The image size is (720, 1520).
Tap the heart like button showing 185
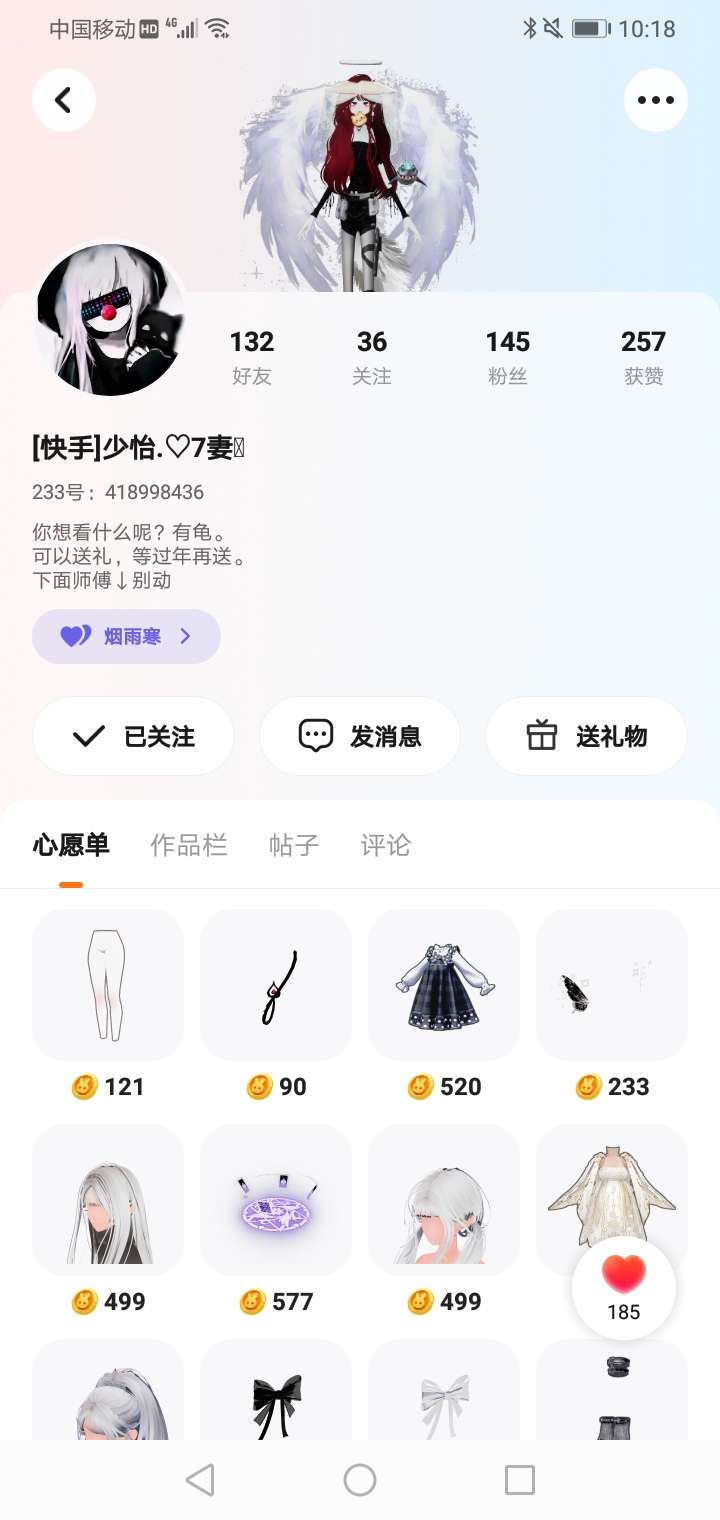click(624, 1288)
